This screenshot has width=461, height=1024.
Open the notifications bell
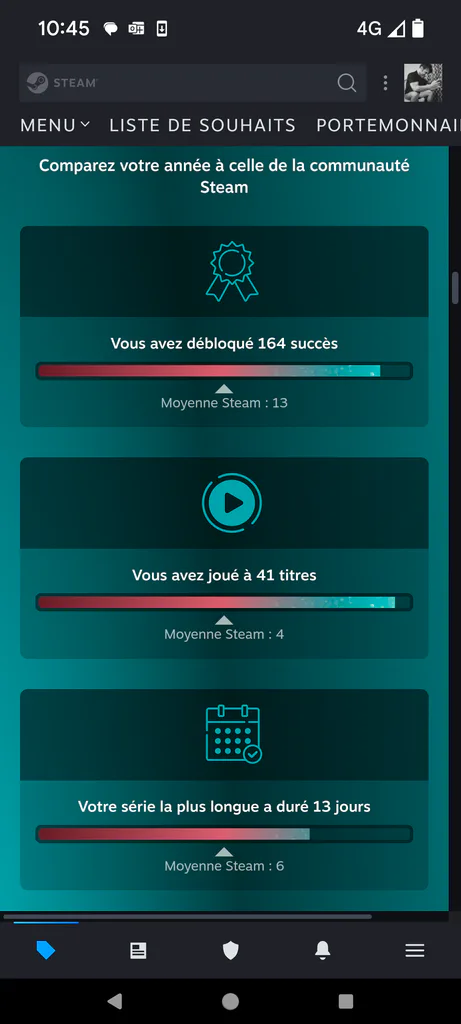pyautogui.click(x=323, y=950)
